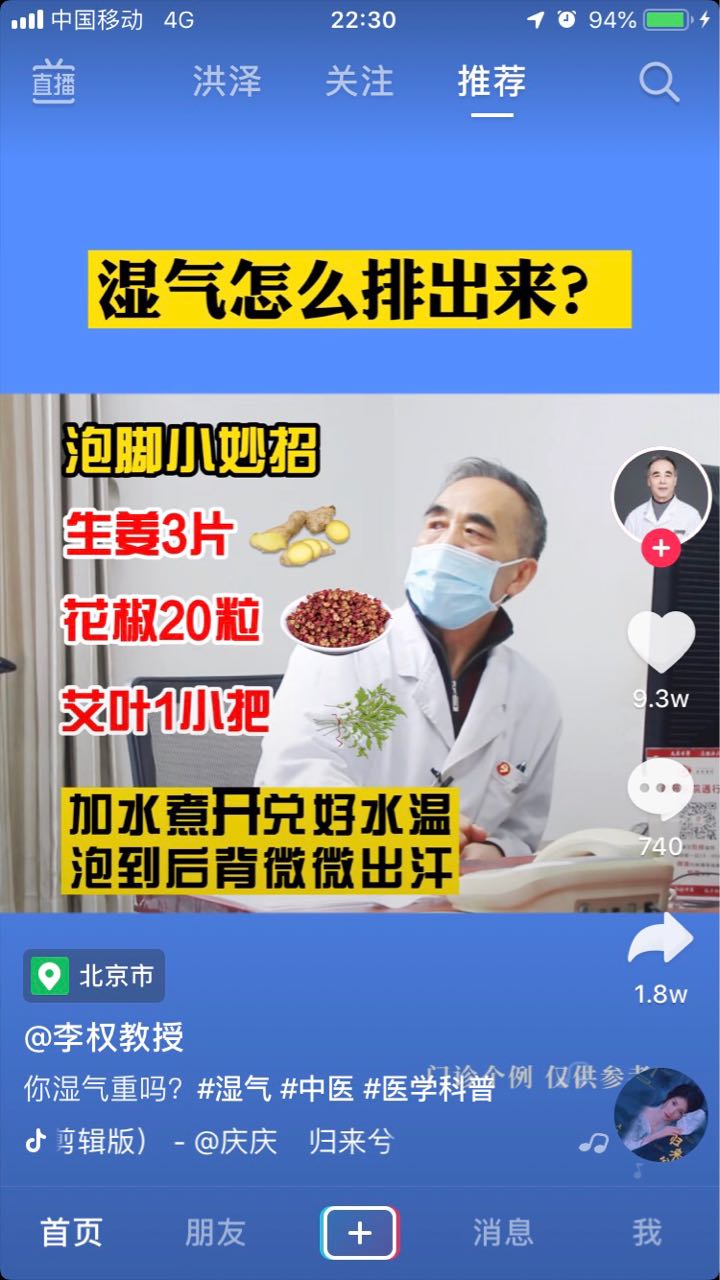The image size is (720, 1280).
Task: Open the creator's profile avatar
Action: tap(661, 496)
